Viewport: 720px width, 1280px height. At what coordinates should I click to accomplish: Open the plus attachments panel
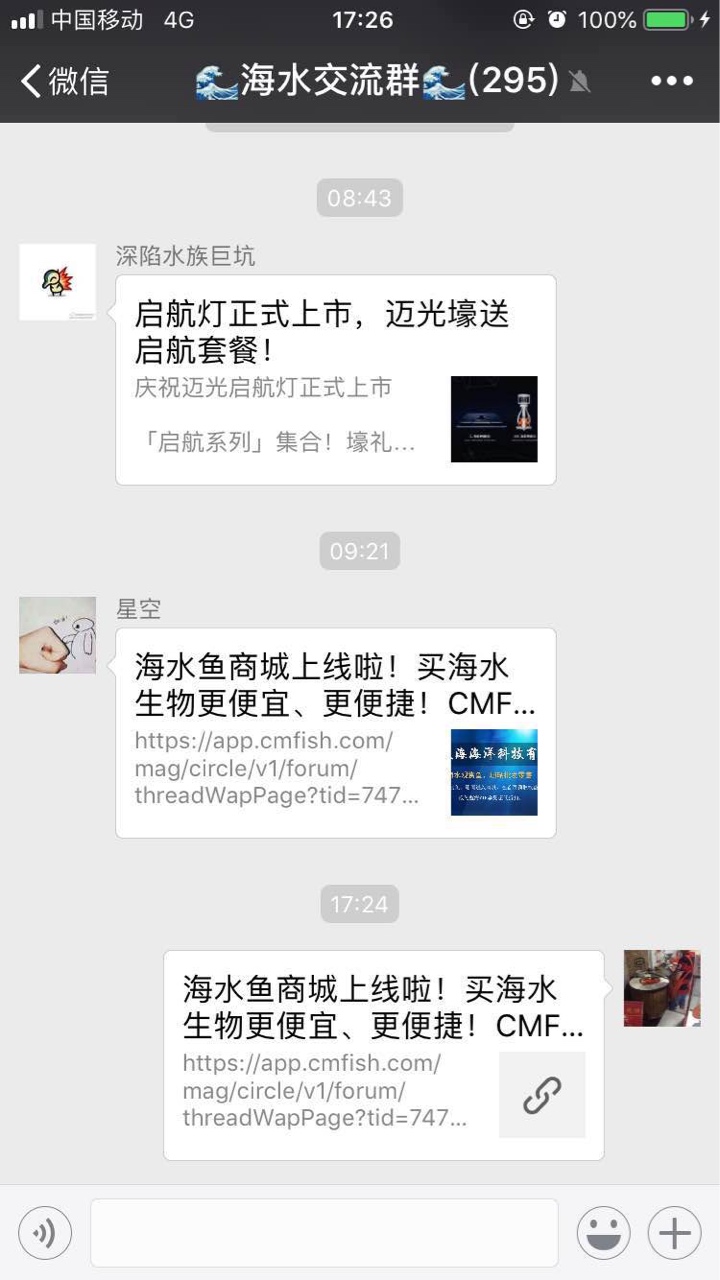pyautogui.click(x=674, y=1233)
